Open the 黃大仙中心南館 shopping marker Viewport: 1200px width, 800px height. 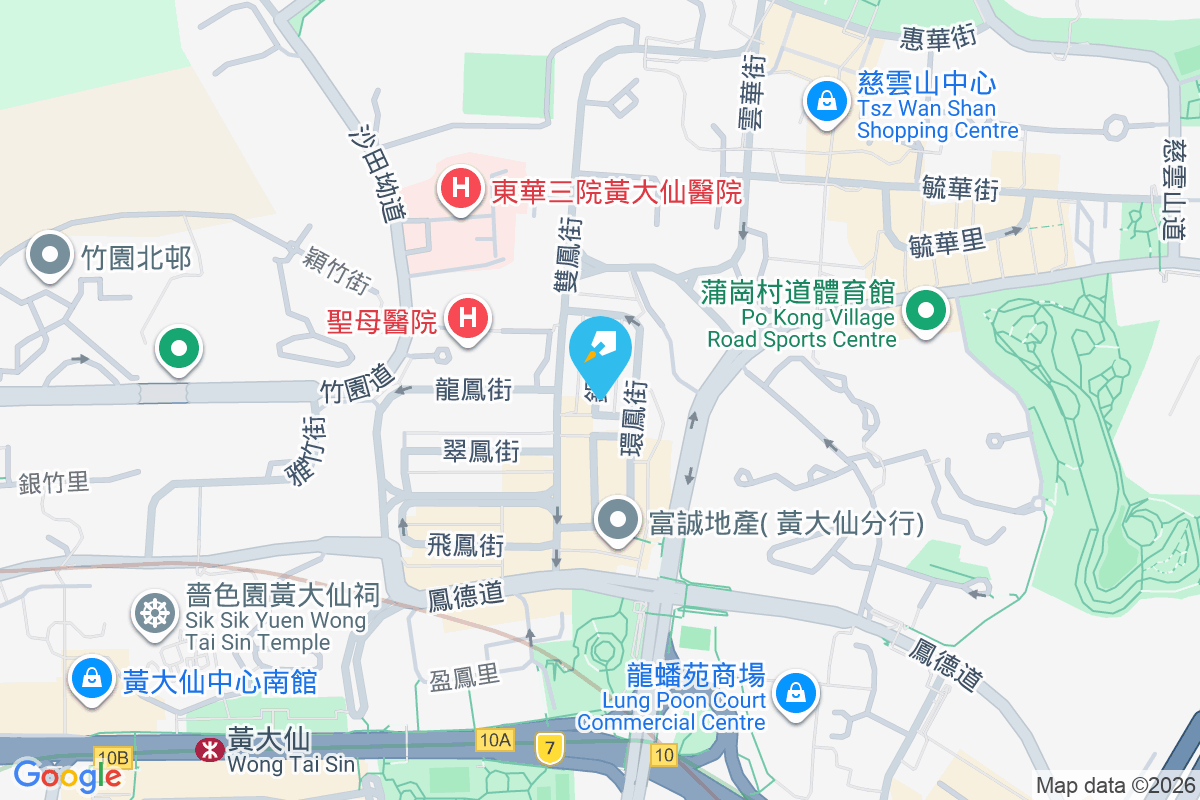92,680
